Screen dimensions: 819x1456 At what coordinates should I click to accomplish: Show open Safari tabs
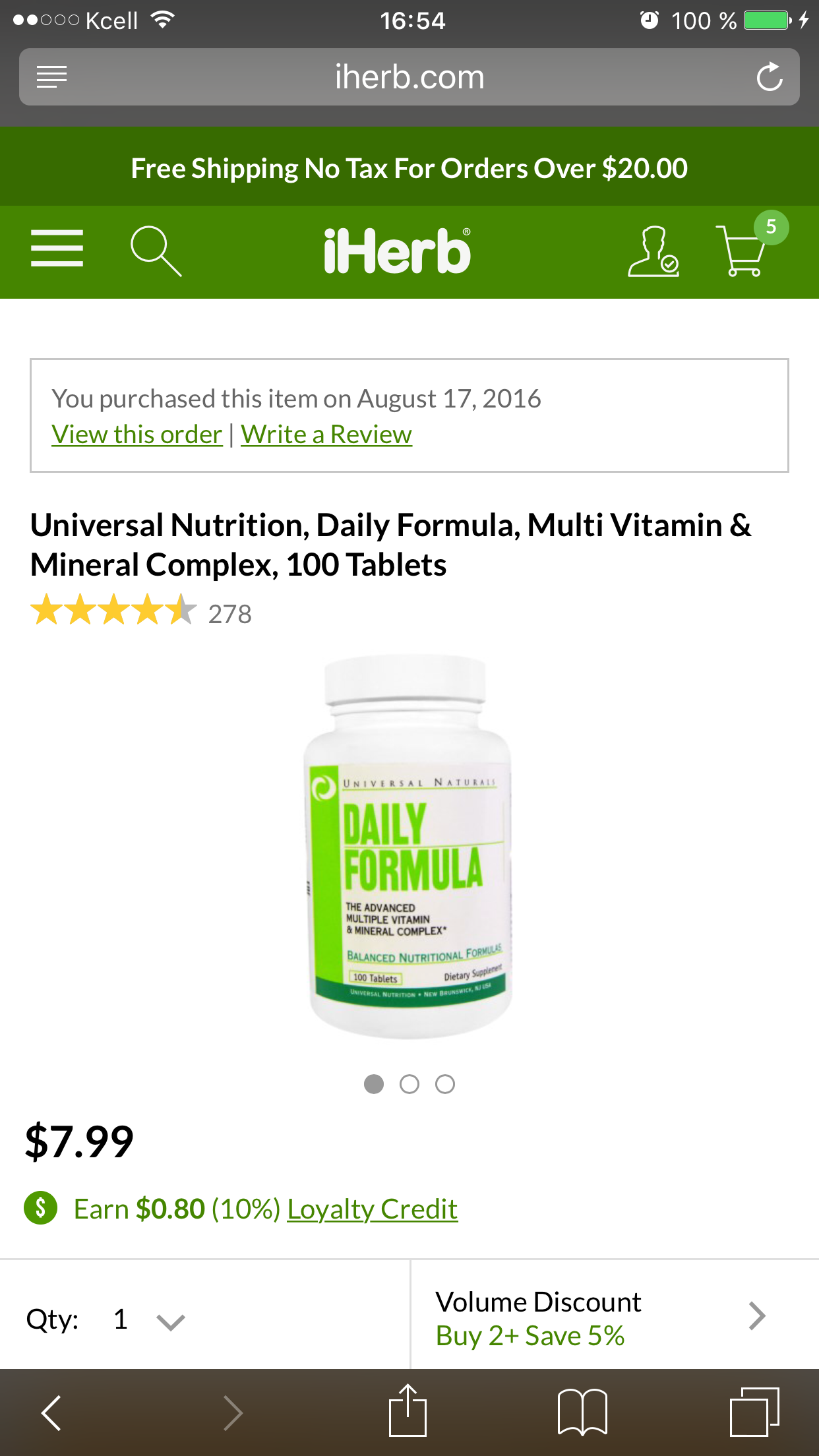point(754,1412)
